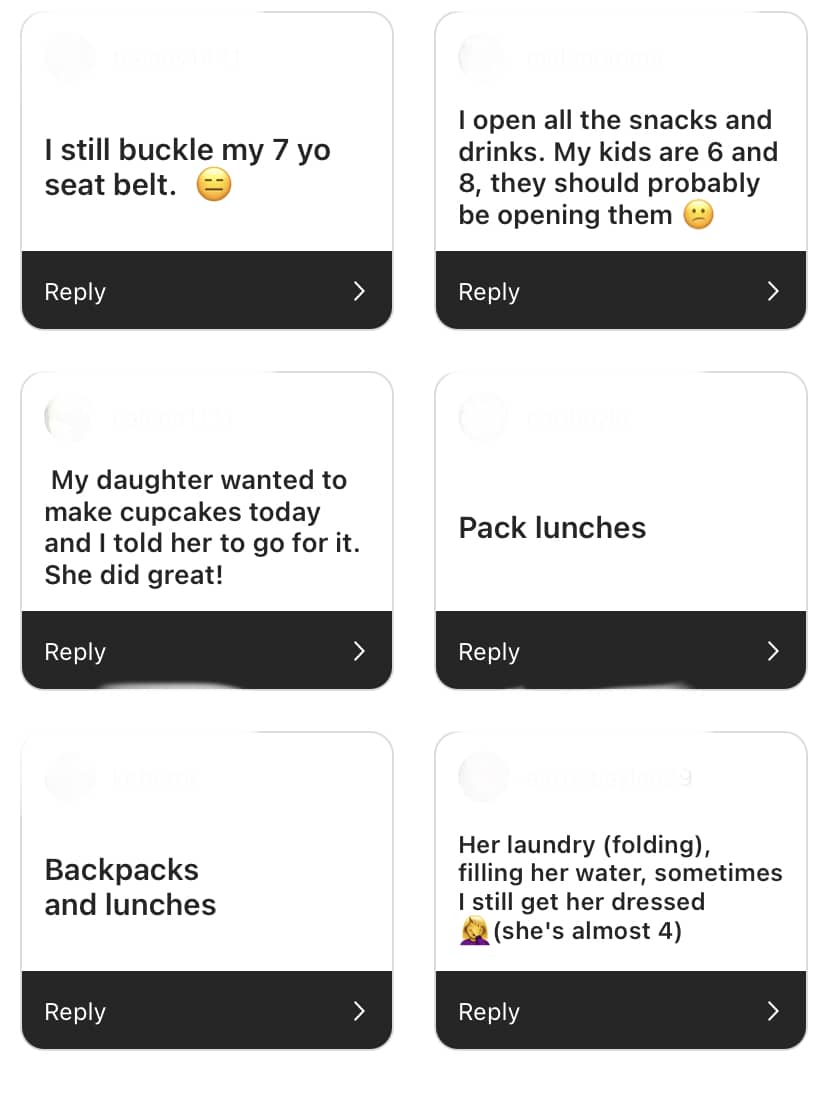Image resolution: width=828 pixels, height=1104 pixels.
Task: Reply to the snacks and drinks response
Action: pyautogui.click(x=620, y=291)
